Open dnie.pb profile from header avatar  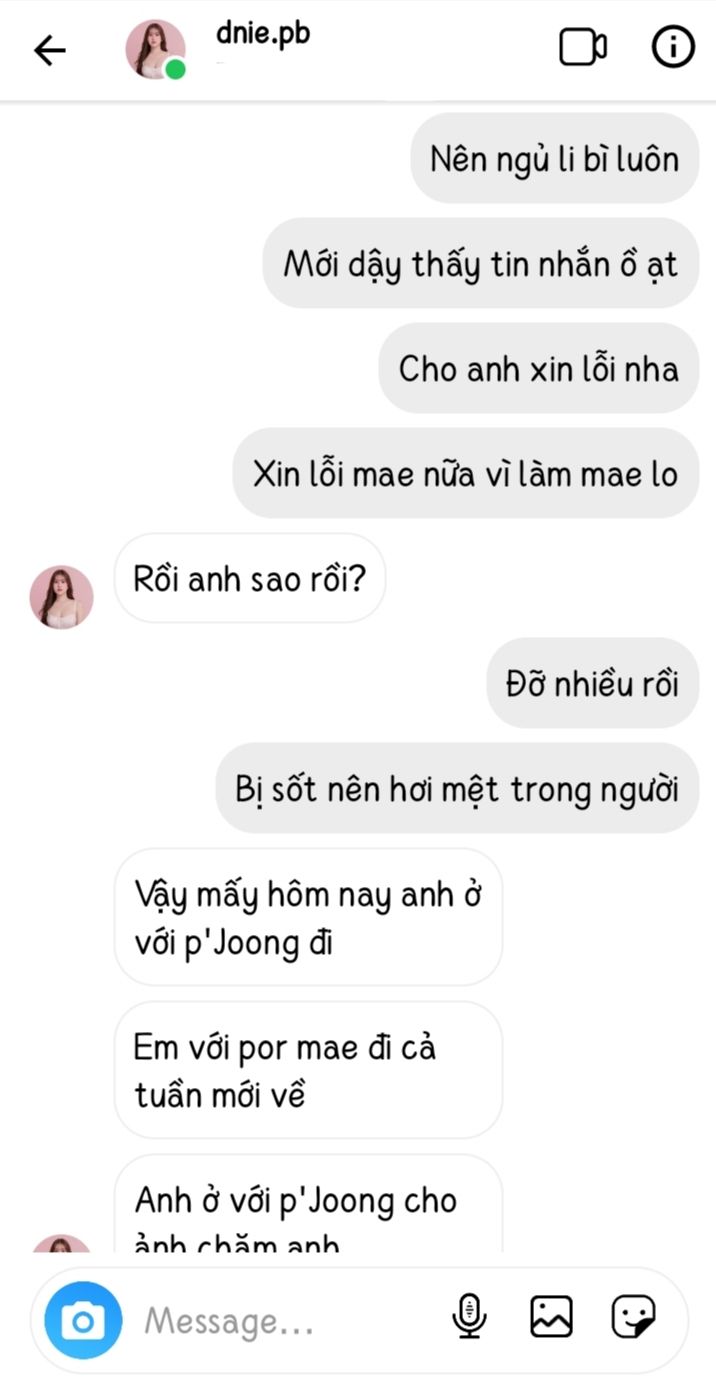(x=155, y=49)
